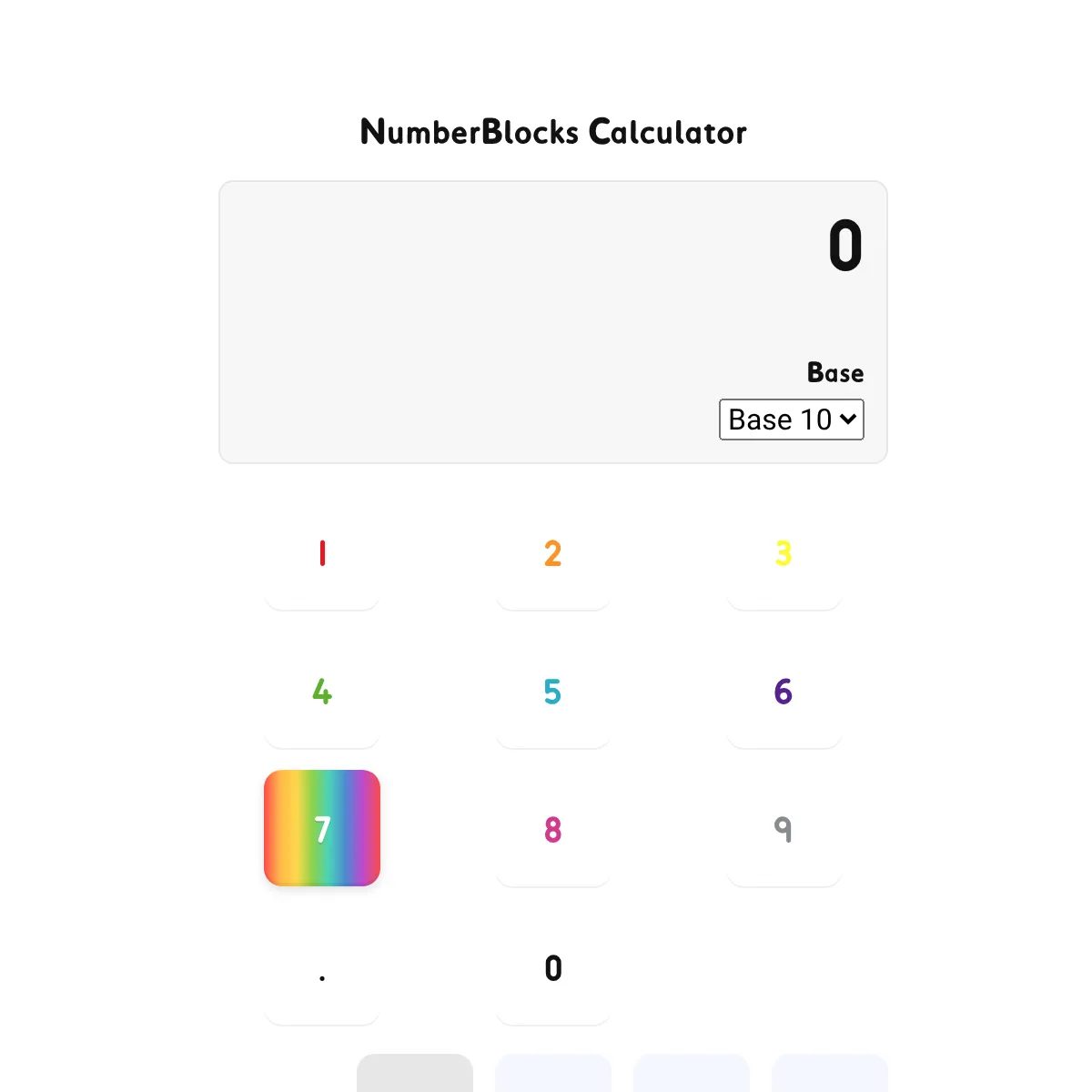Viewport: 1092px width, 1092px height.
Task: Tap the yellow number 3 key
Action: pyautogui.click(x=784, y=553)
